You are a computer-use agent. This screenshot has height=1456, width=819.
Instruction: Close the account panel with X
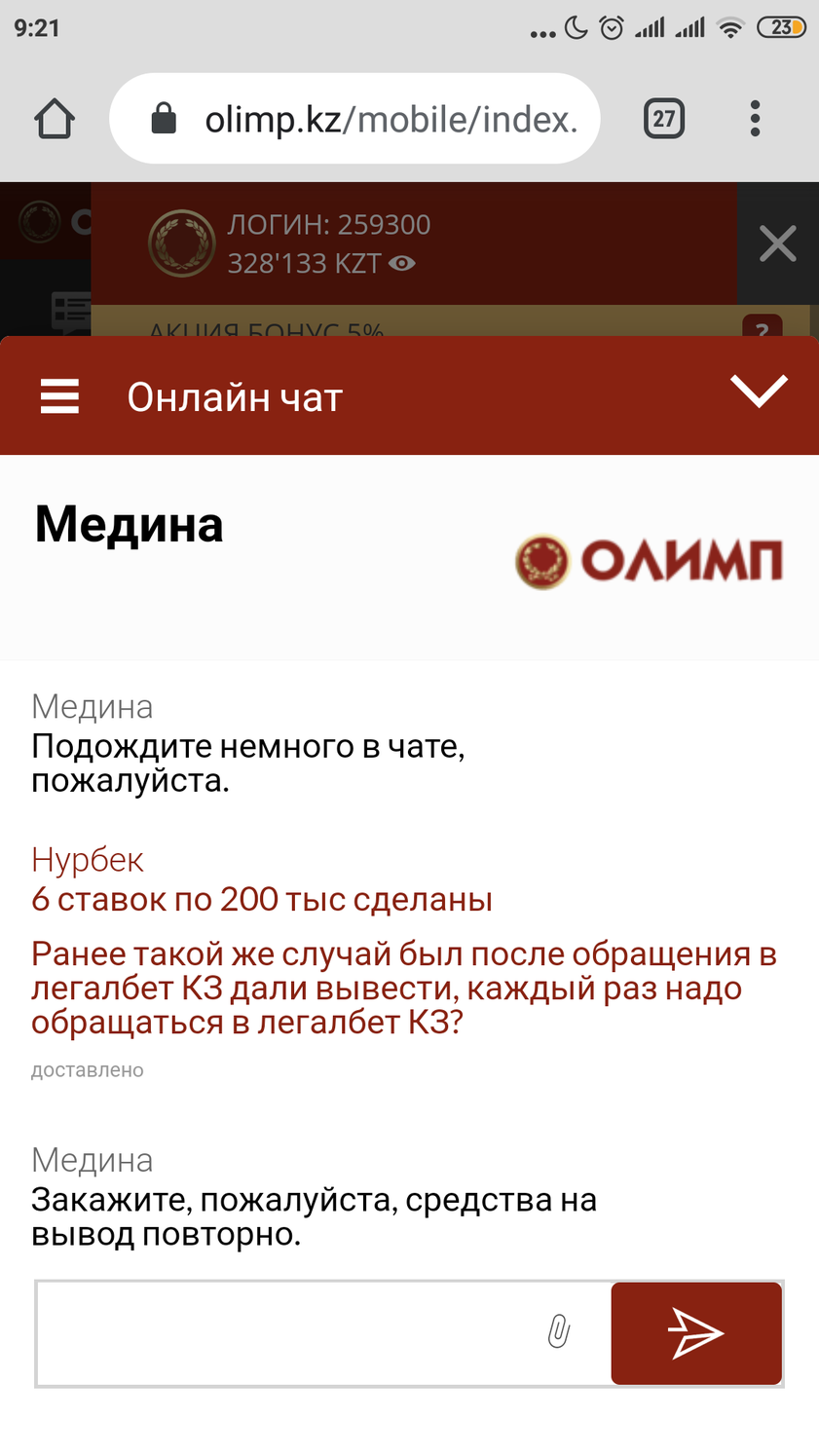tap(777, 243)
